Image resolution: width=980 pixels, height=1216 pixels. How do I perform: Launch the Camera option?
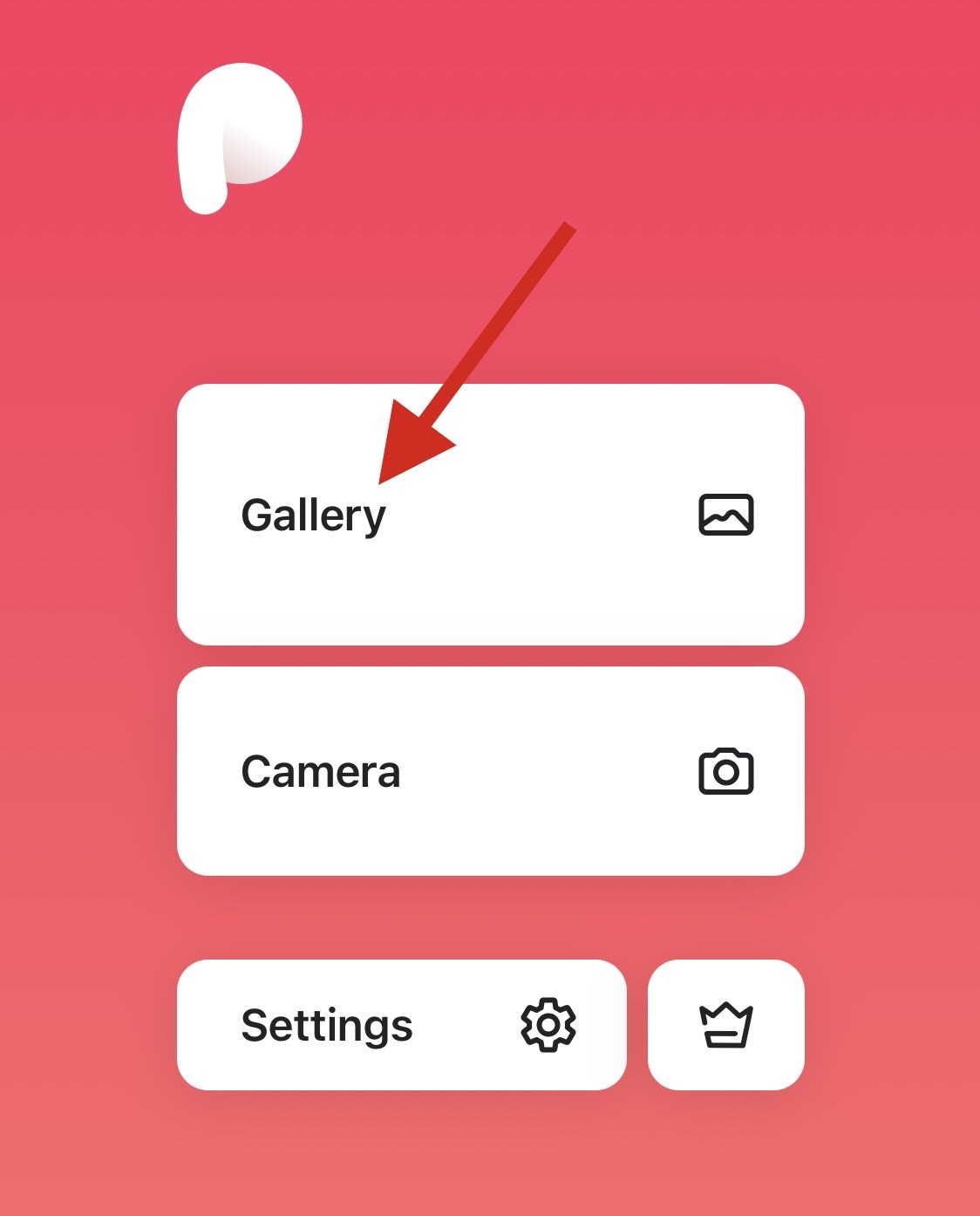490,771
